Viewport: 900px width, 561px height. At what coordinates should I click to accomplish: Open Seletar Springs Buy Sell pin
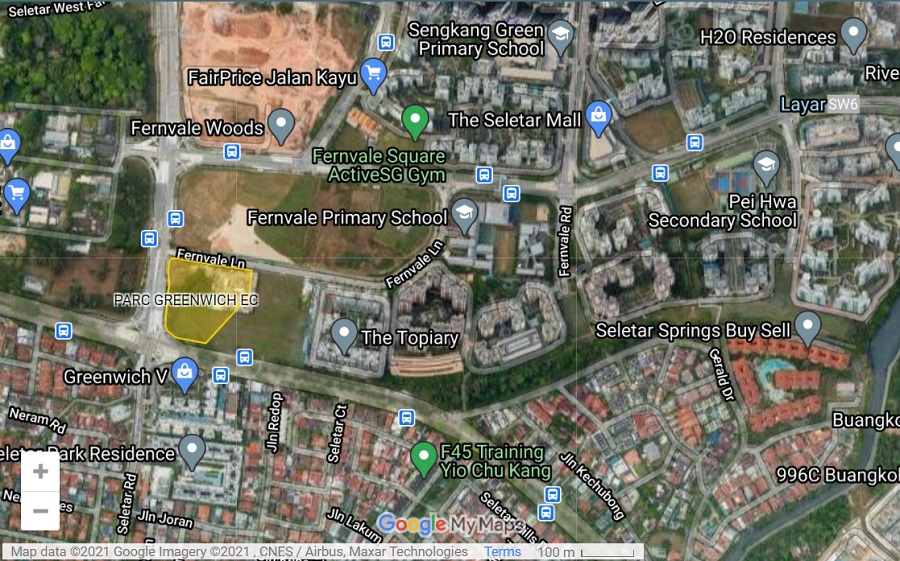point(807,326)
